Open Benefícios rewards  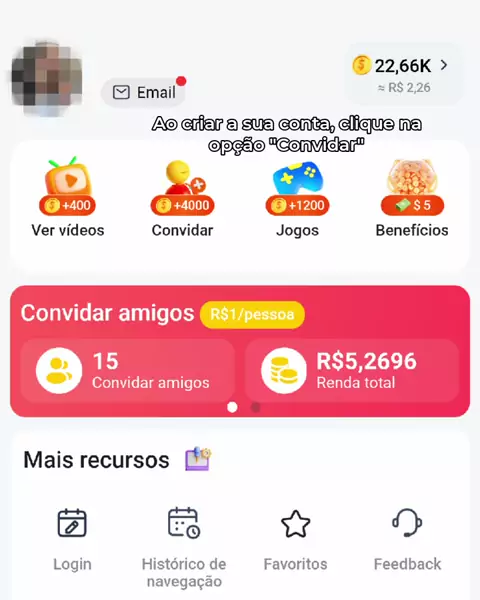[x=412, y=198]
